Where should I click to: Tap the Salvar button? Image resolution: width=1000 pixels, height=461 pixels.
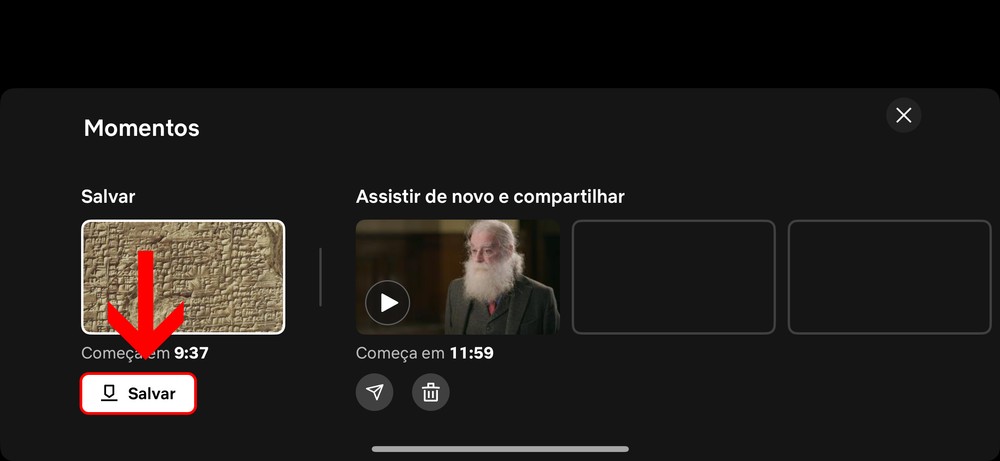point(138,393)
